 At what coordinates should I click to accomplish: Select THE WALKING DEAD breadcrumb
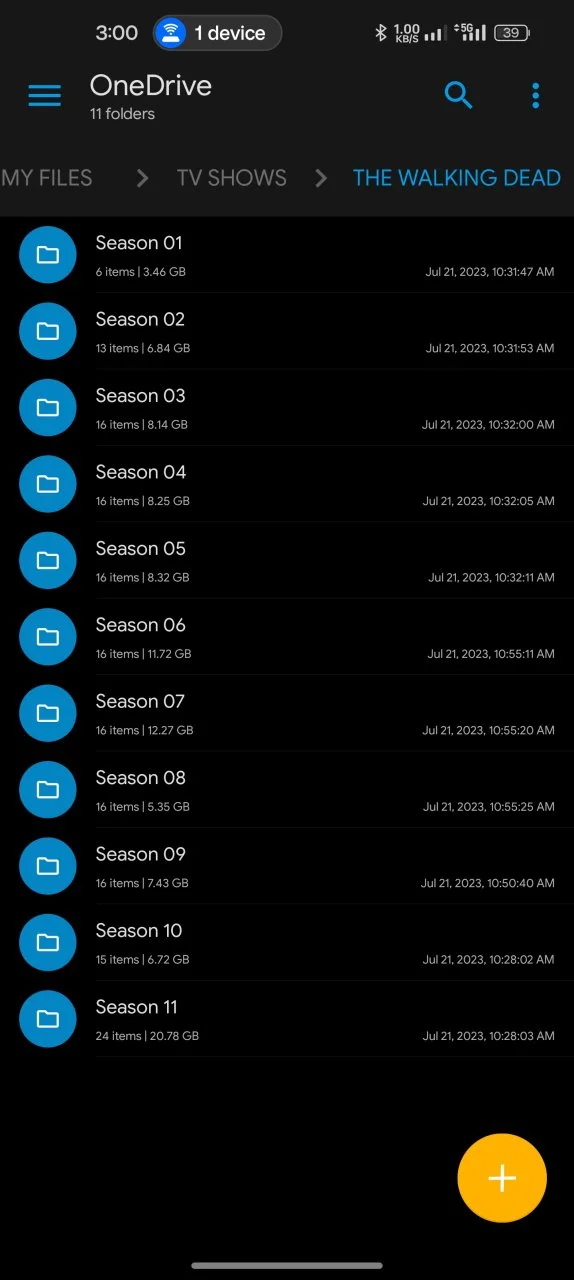(457, 178)
